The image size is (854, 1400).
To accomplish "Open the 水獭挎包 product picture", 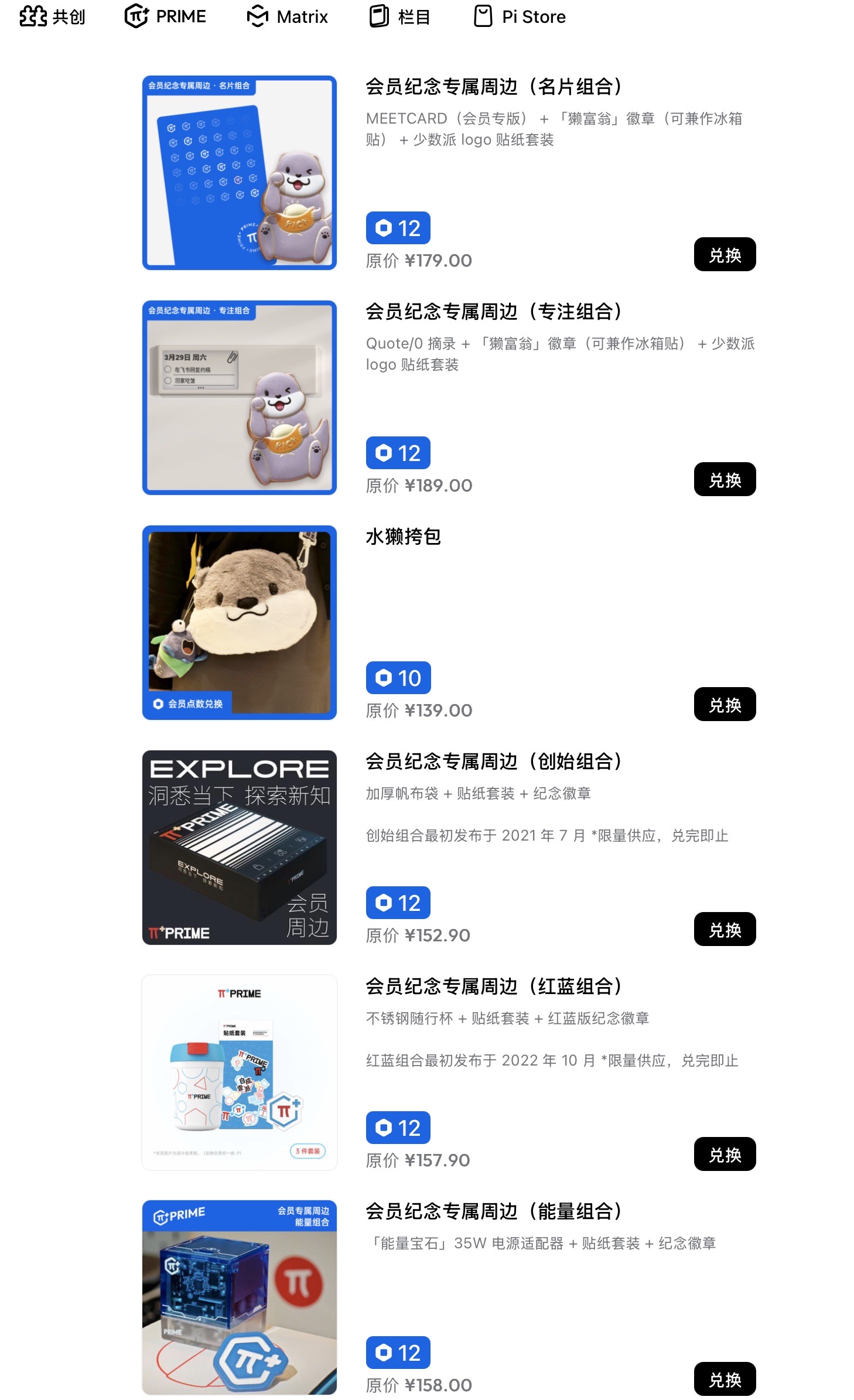I will [240, 623].
